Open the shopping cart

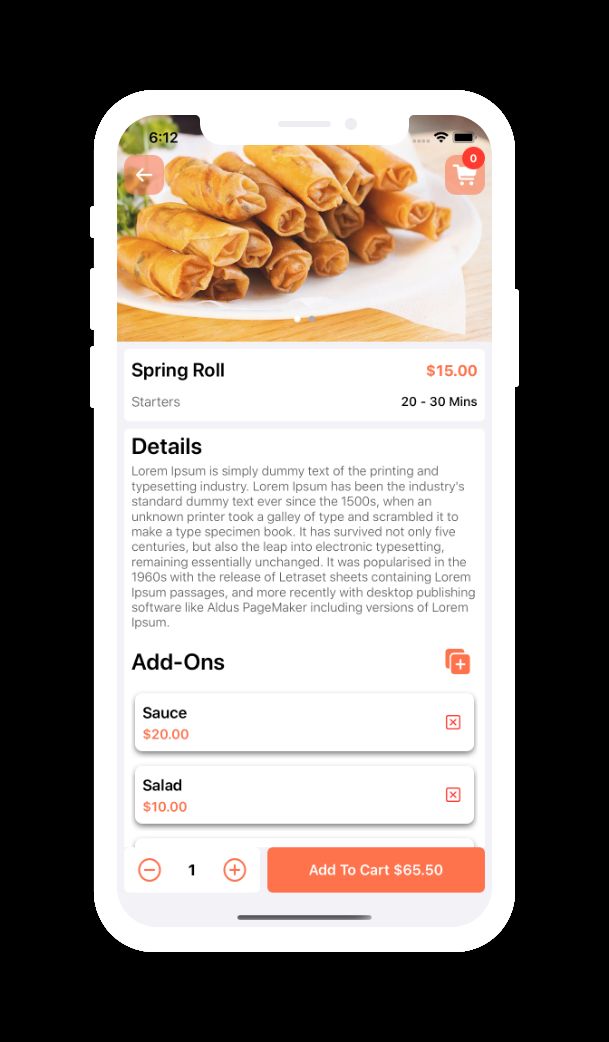point(464,175)
